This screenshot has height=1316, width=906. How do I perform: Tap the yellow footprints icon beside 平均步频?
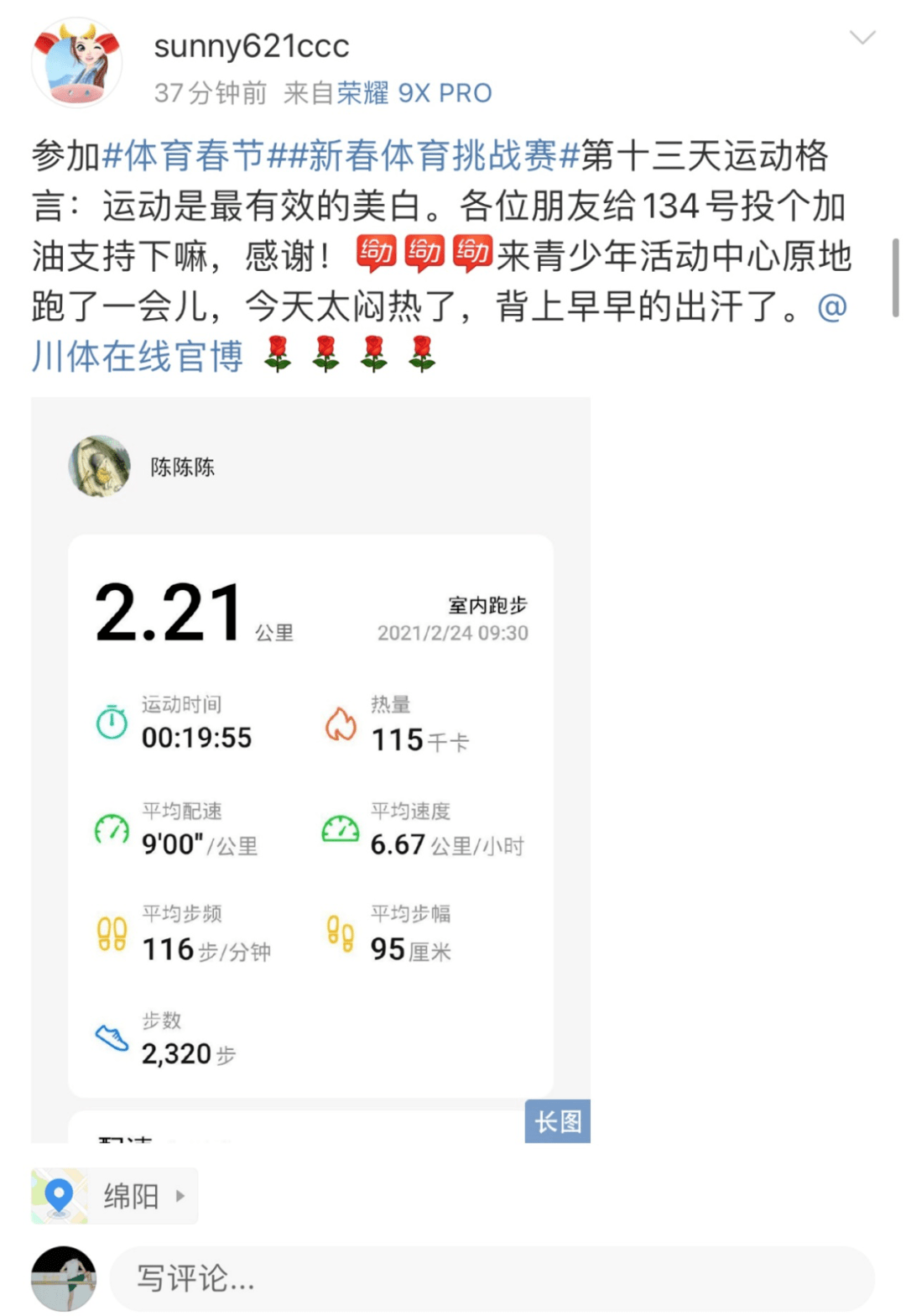tap(110, 934)
